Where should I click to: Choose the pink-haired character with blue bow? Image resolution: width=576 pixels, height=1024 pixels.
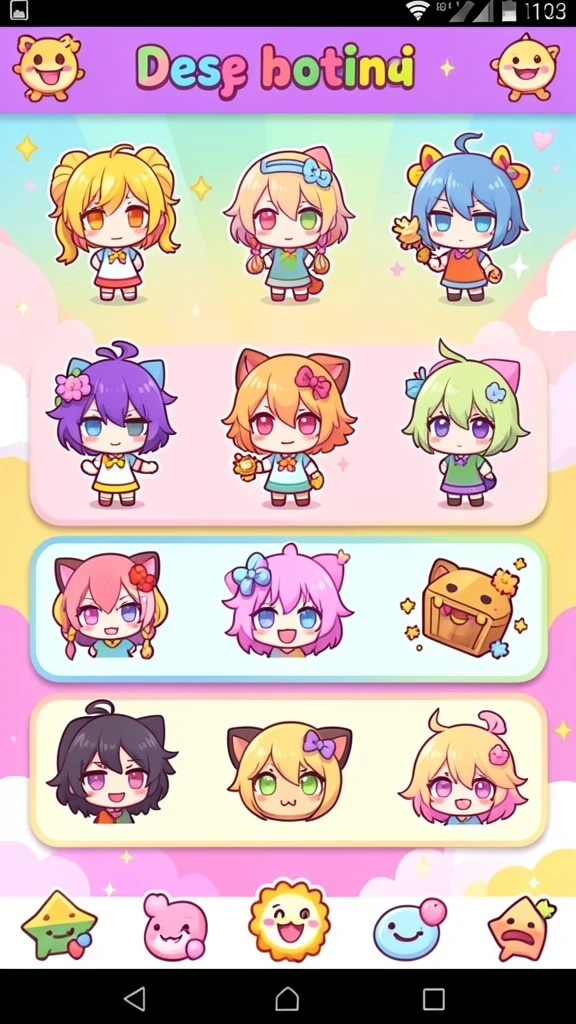point(287,601)
